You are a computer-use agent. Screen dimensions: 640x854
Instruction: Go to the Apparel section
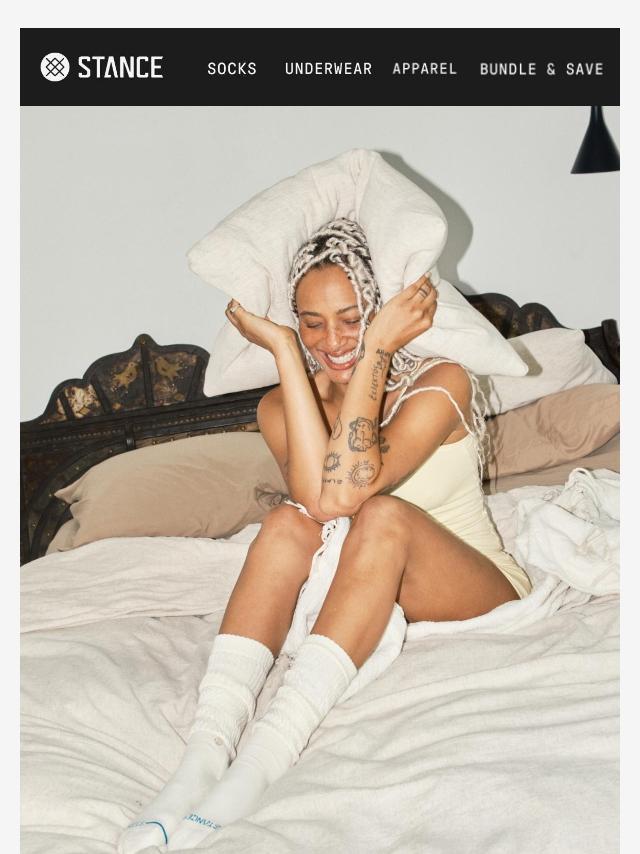(x=425, y=69)
